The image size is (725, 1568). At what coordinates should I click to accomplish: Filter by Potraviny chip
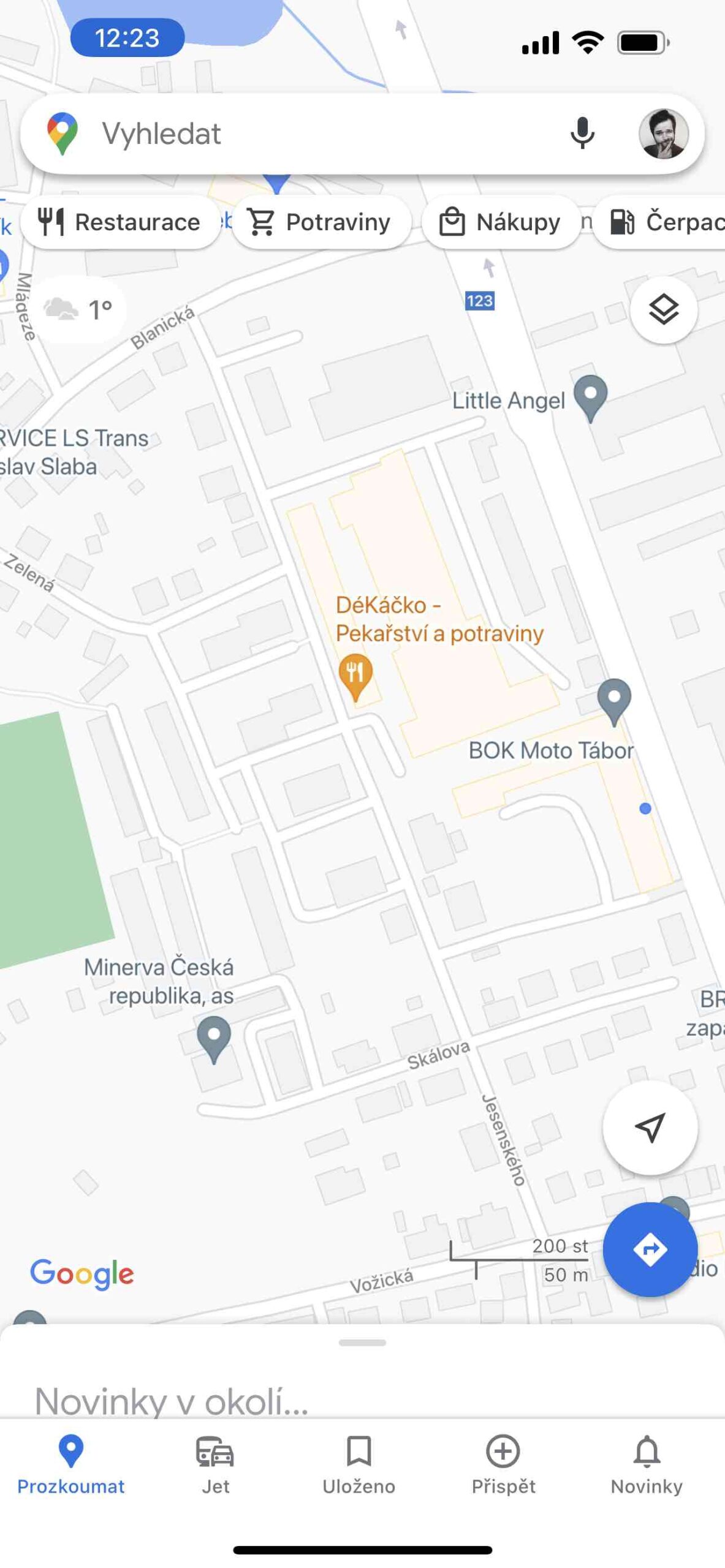321,222
